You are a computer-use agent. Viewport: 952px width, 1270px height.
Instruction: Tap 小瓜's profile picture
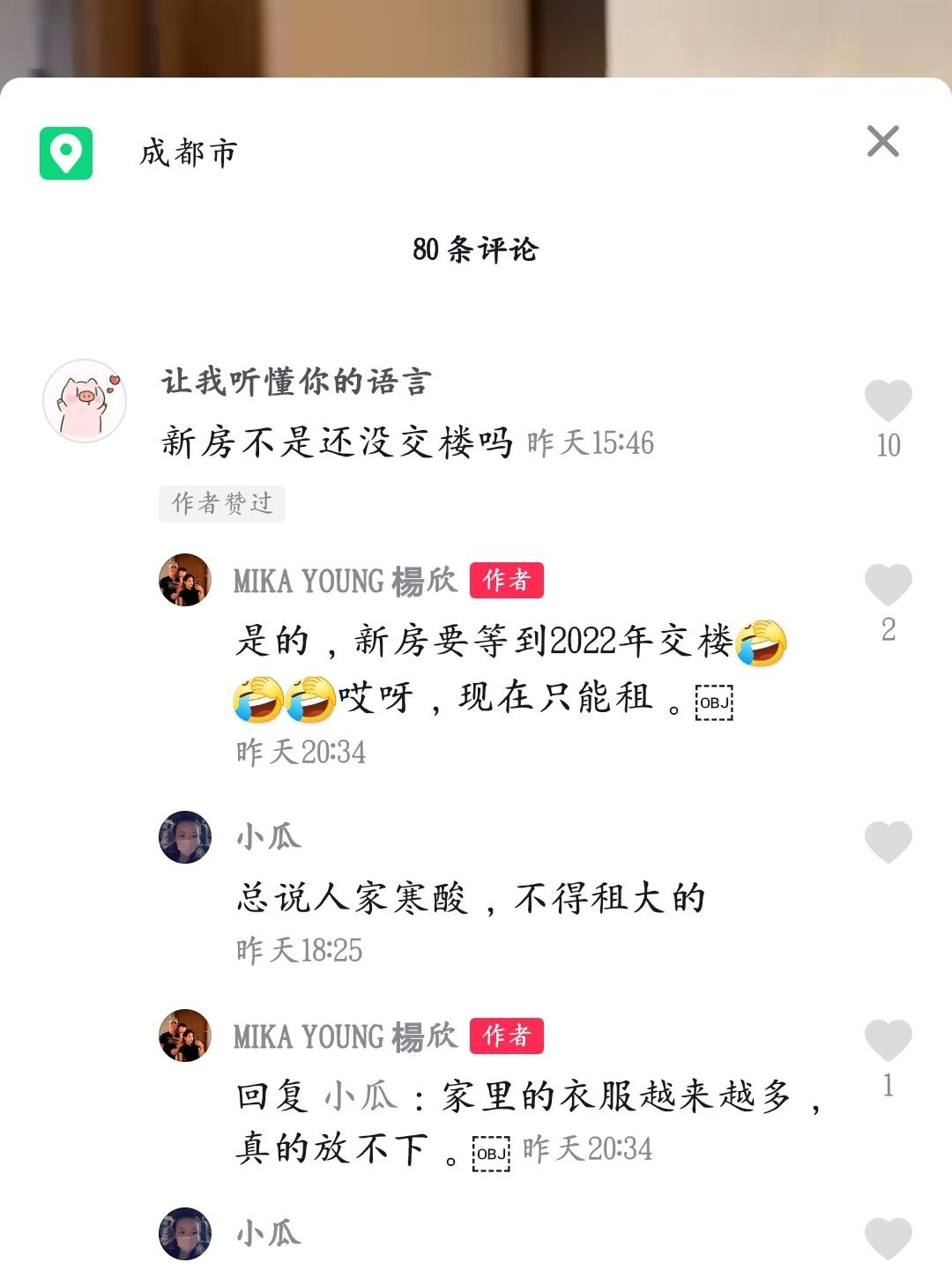[184, 836]
